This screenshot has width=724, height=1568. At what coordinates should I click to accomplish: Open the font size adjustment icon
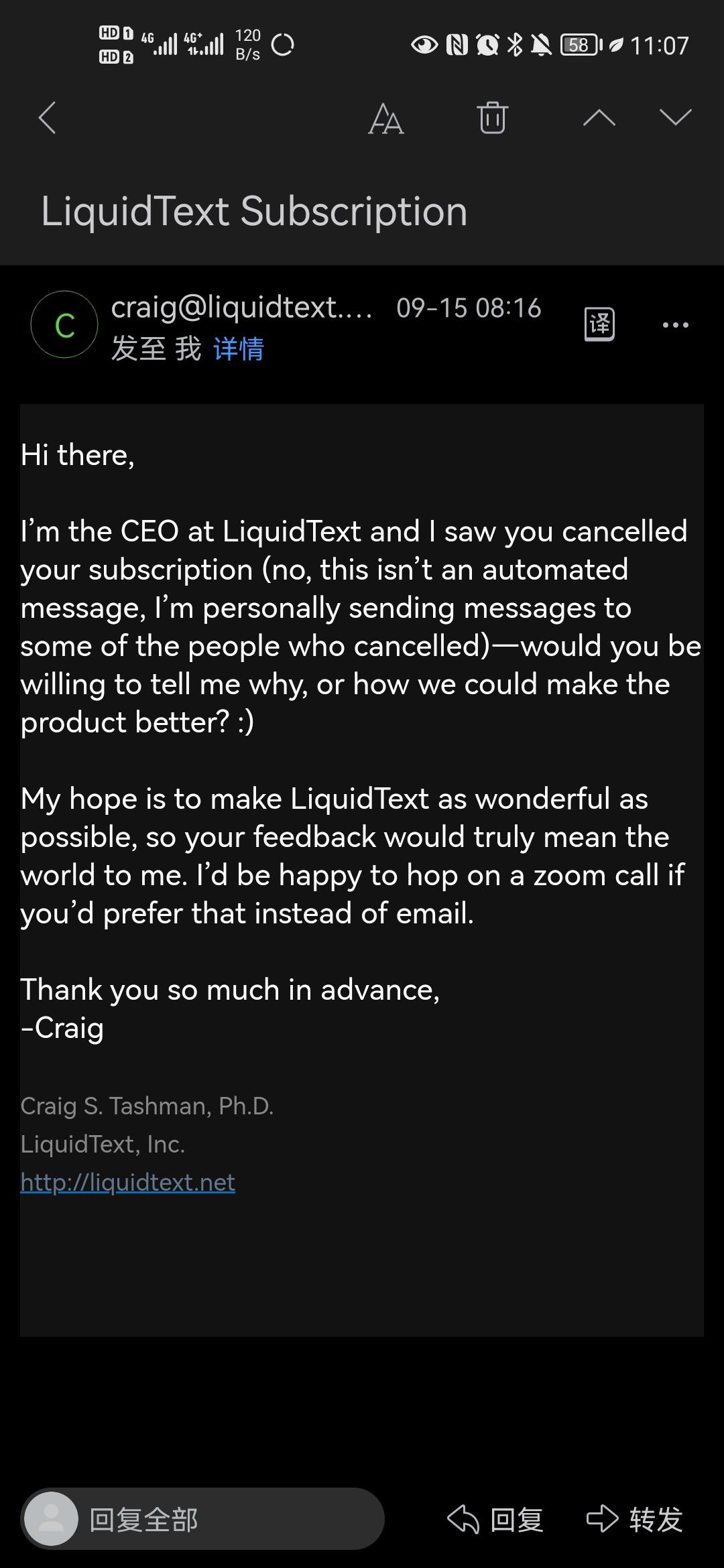pyautogui.click(x=387, y=119)
